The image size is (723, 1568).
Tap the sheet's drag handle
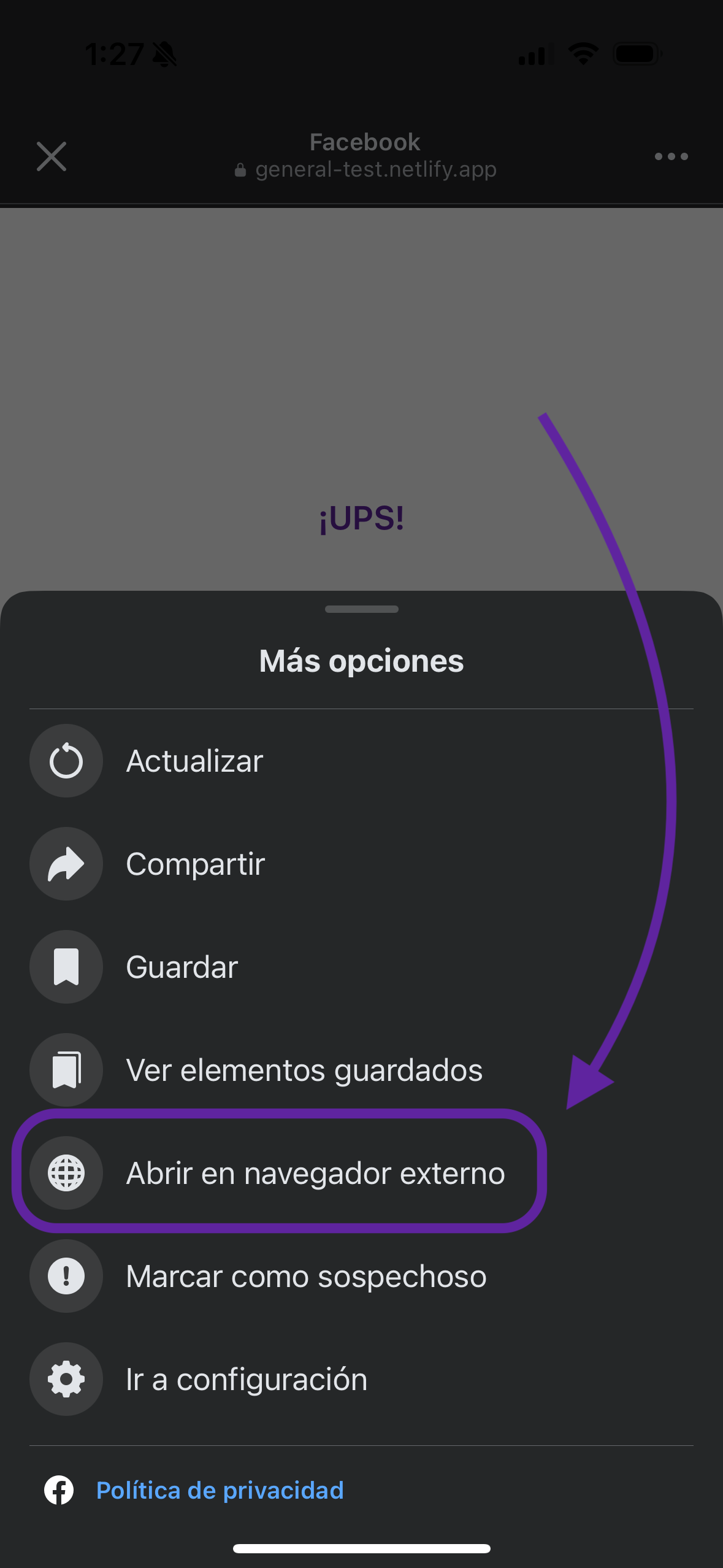[362, 609]
